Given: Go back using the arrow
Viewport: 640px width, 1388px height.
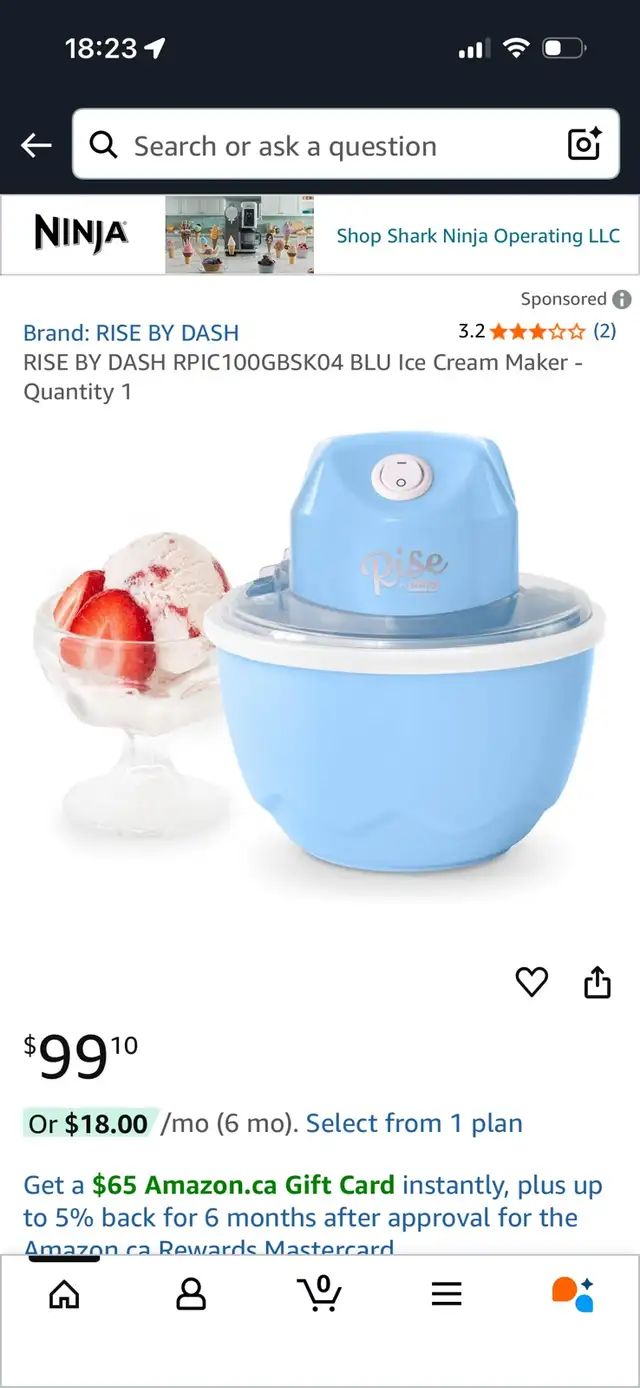Looking at the screenshot, I should click(x=36, y=146).
